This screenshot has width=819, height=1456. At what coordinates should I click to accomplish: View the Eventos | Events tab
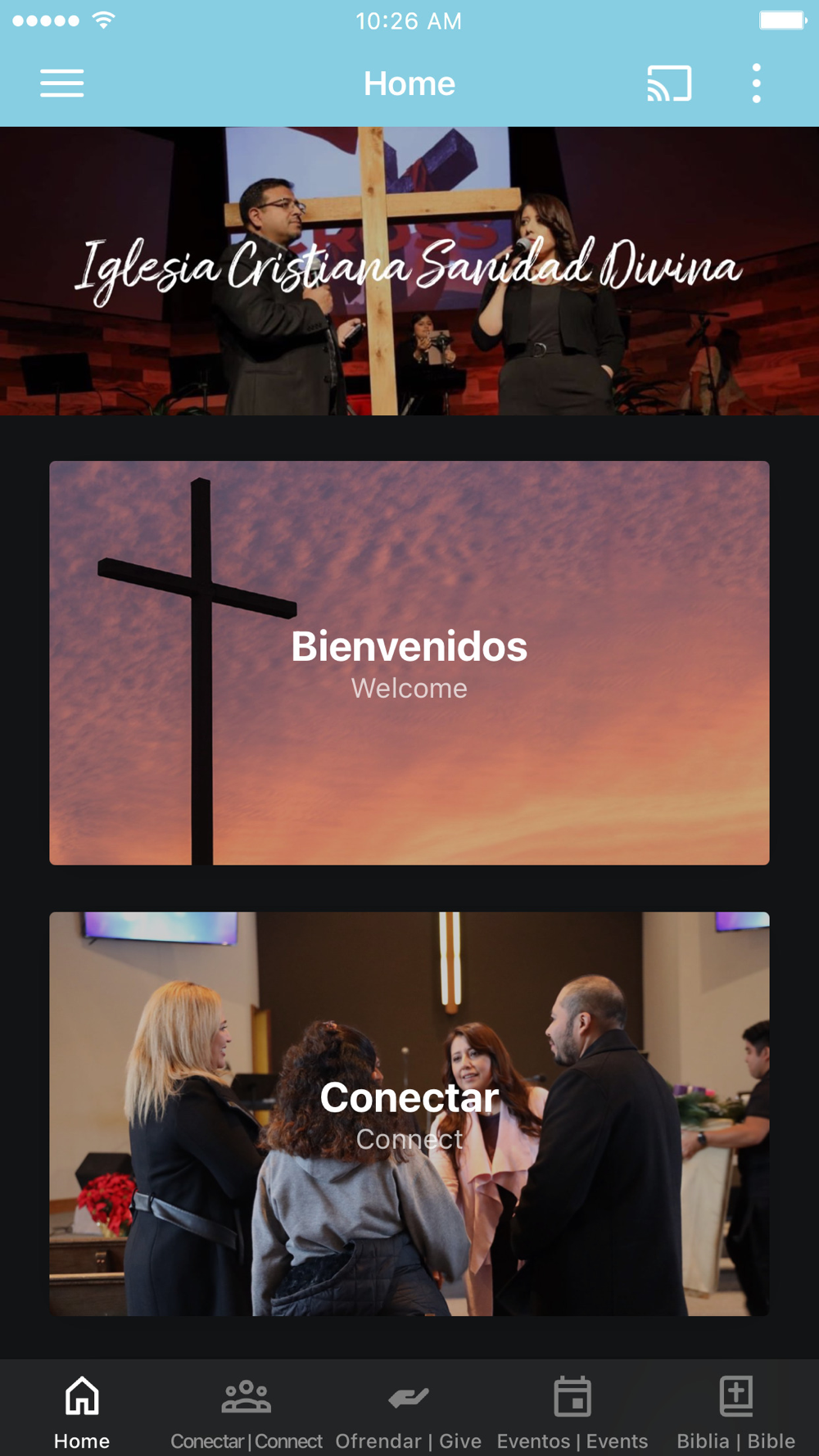pyautogui.click(x=572, y=1410)
